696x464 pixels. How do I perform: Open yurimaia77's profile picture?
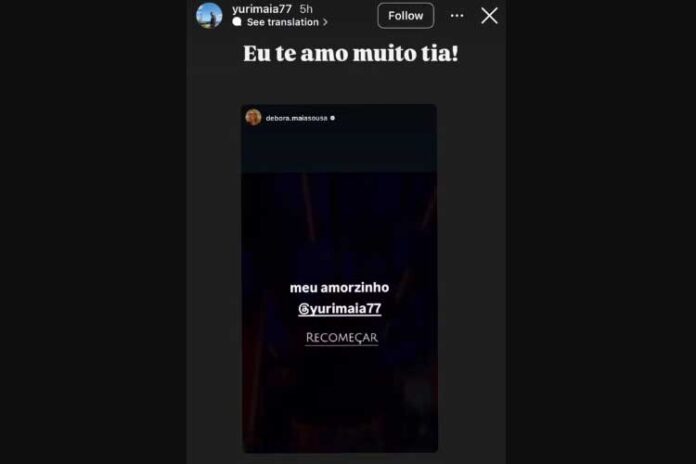tap(209, 15)
